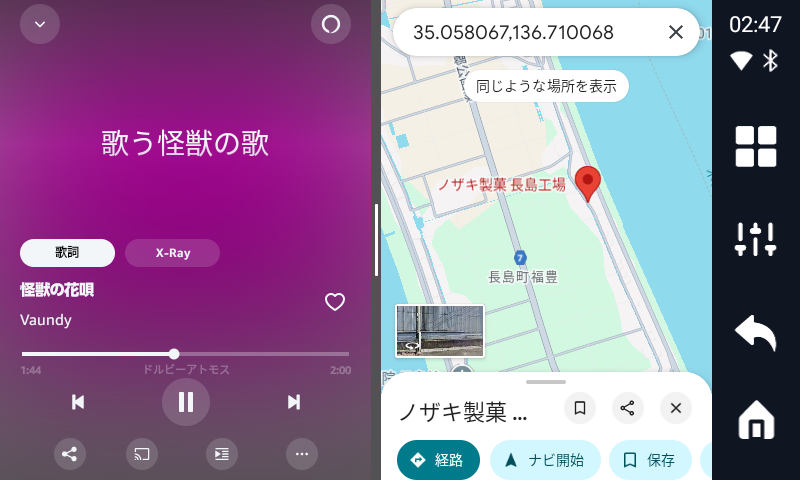Viewport: 800px width, 480px height.
Task: Close the ノザキ製菓 place card
Action: pos(676,408)
